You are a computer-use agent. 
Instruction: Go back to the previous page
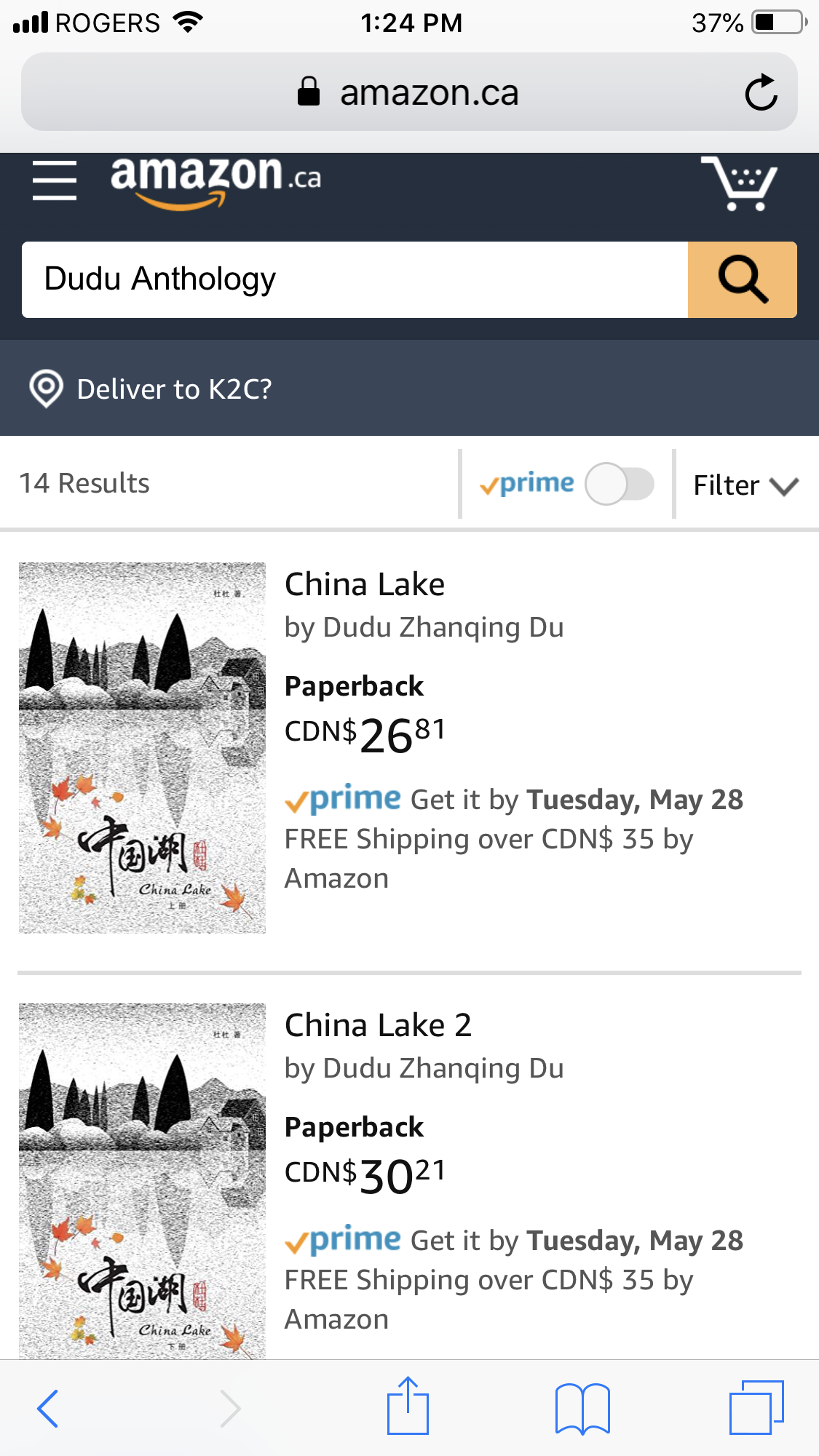point(48,1408)
